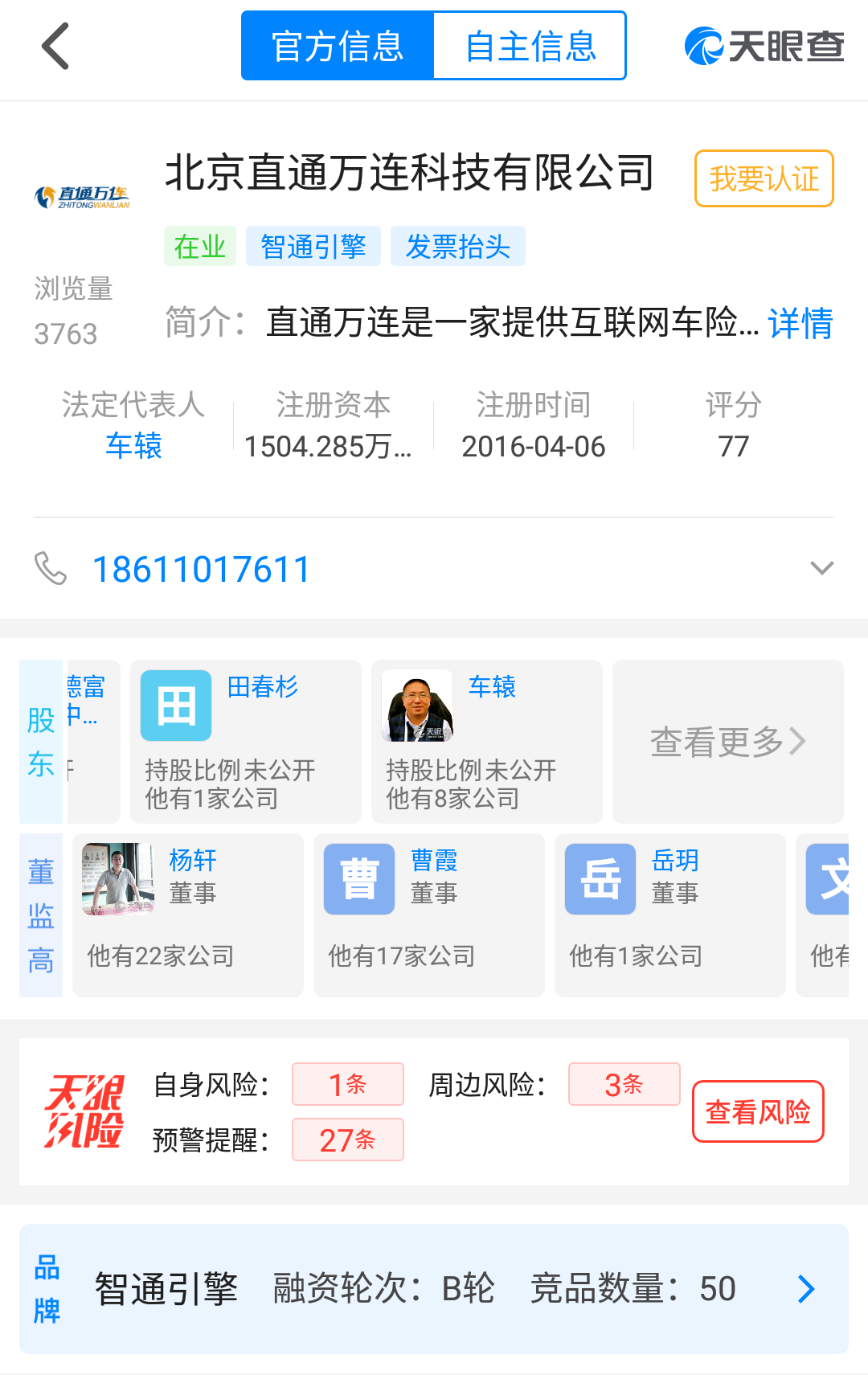Expand the phone number dropdown chevron
The height and width of the screenshot is (1375, 868).
pyautogui.click(x=821, y=568)
